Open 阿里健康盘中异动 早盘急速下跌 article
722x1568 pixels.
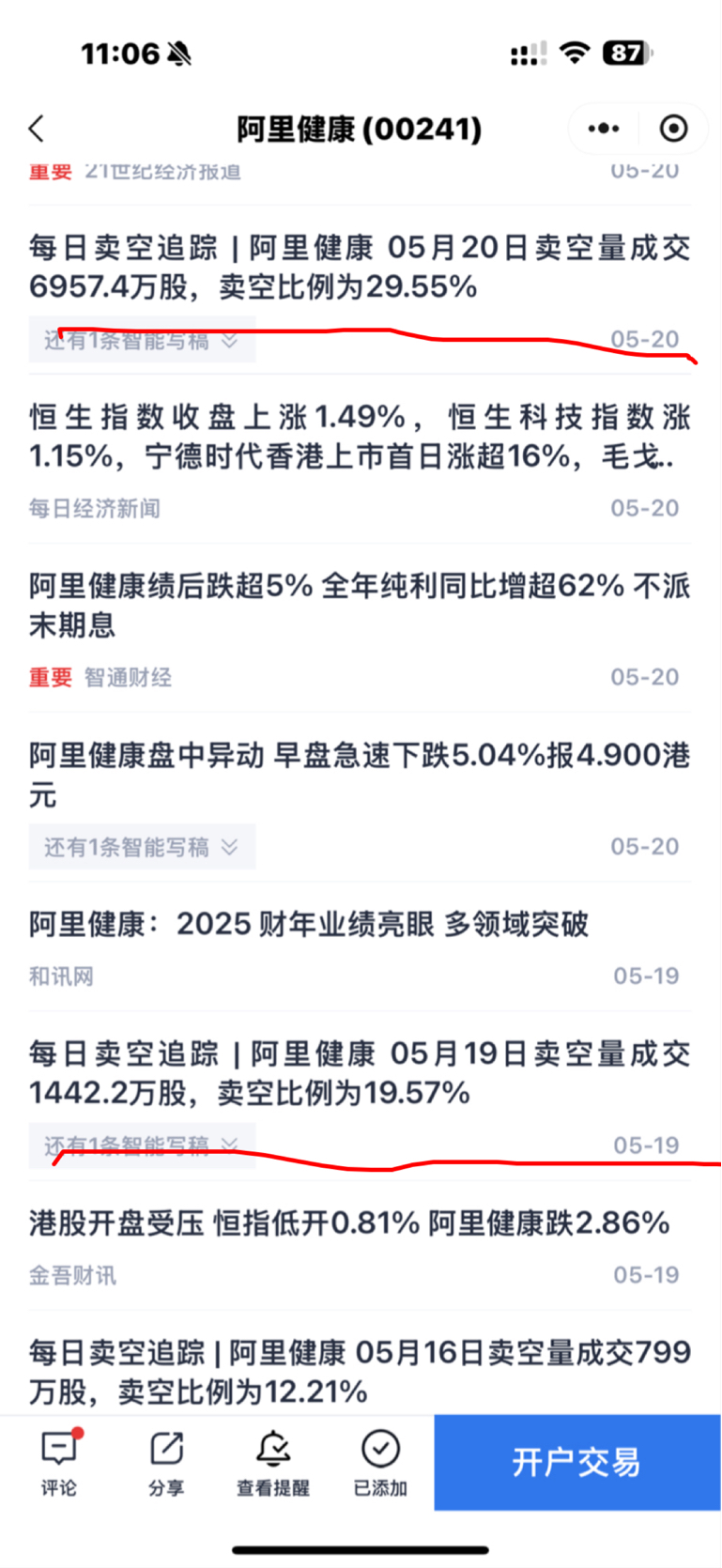[x=360, y=775]
